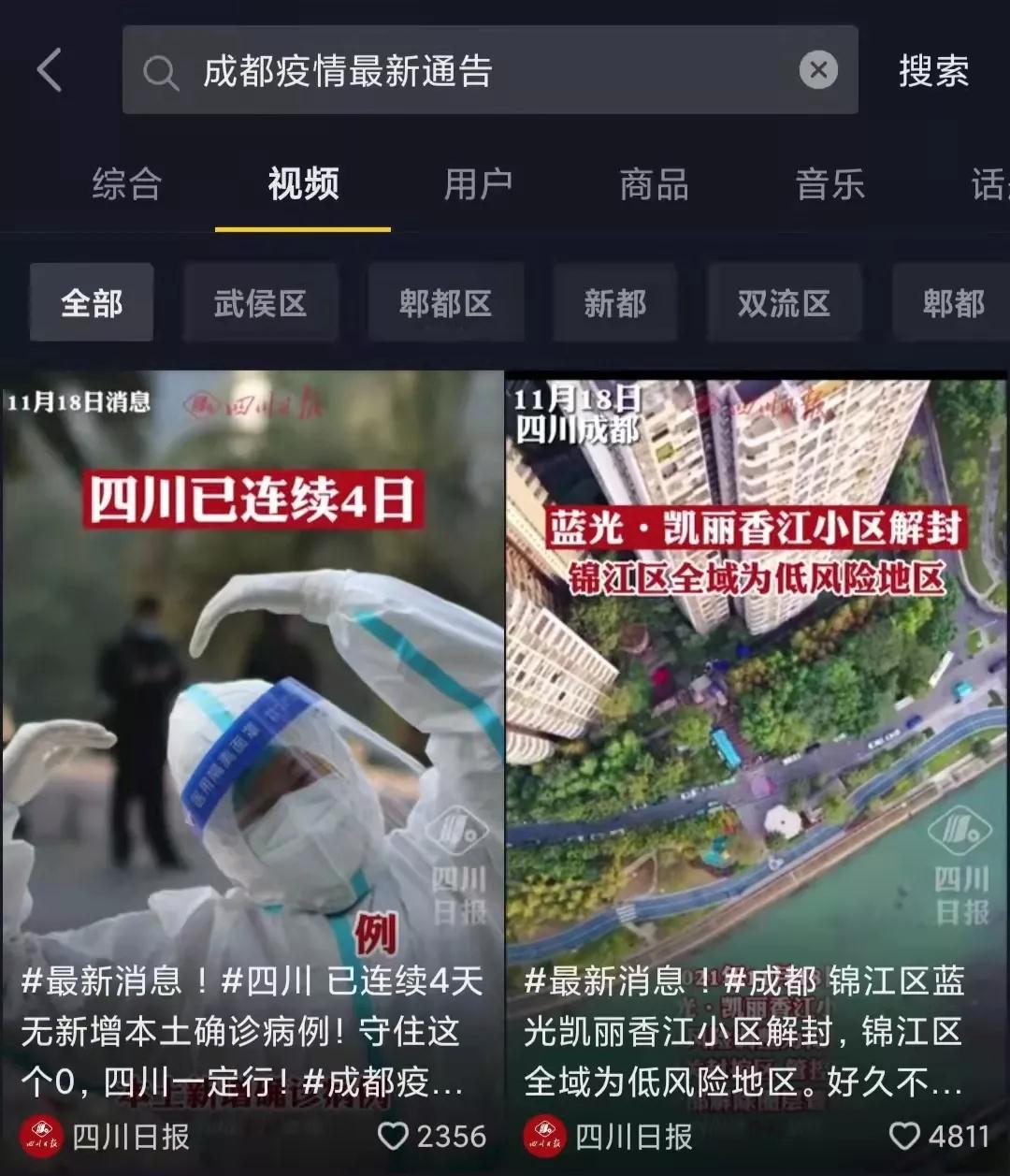The height and width of the screenshot is (1176, 1010).
Task: Filter by 郫都区
Action: tap(445, 303)
